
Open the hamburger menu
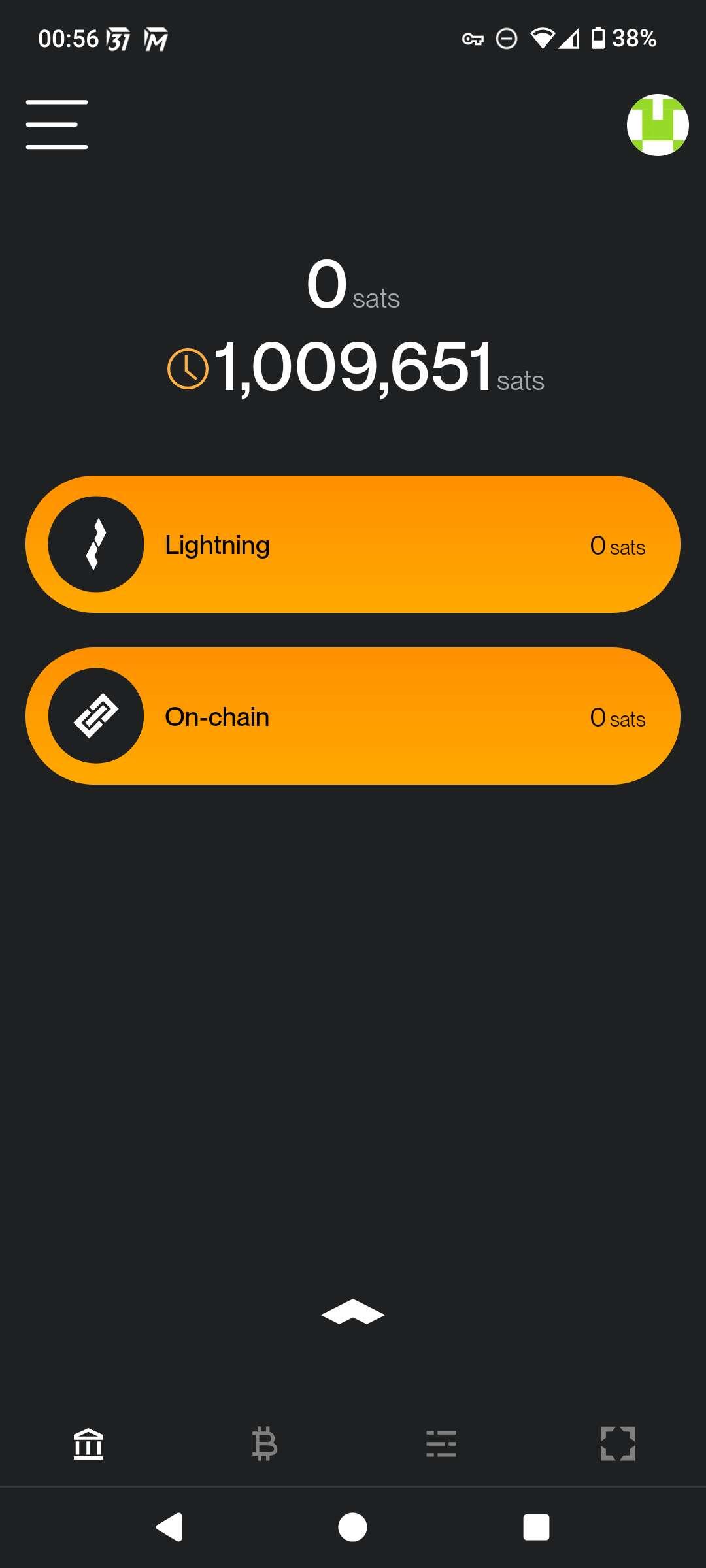click(x=57, y=125)
